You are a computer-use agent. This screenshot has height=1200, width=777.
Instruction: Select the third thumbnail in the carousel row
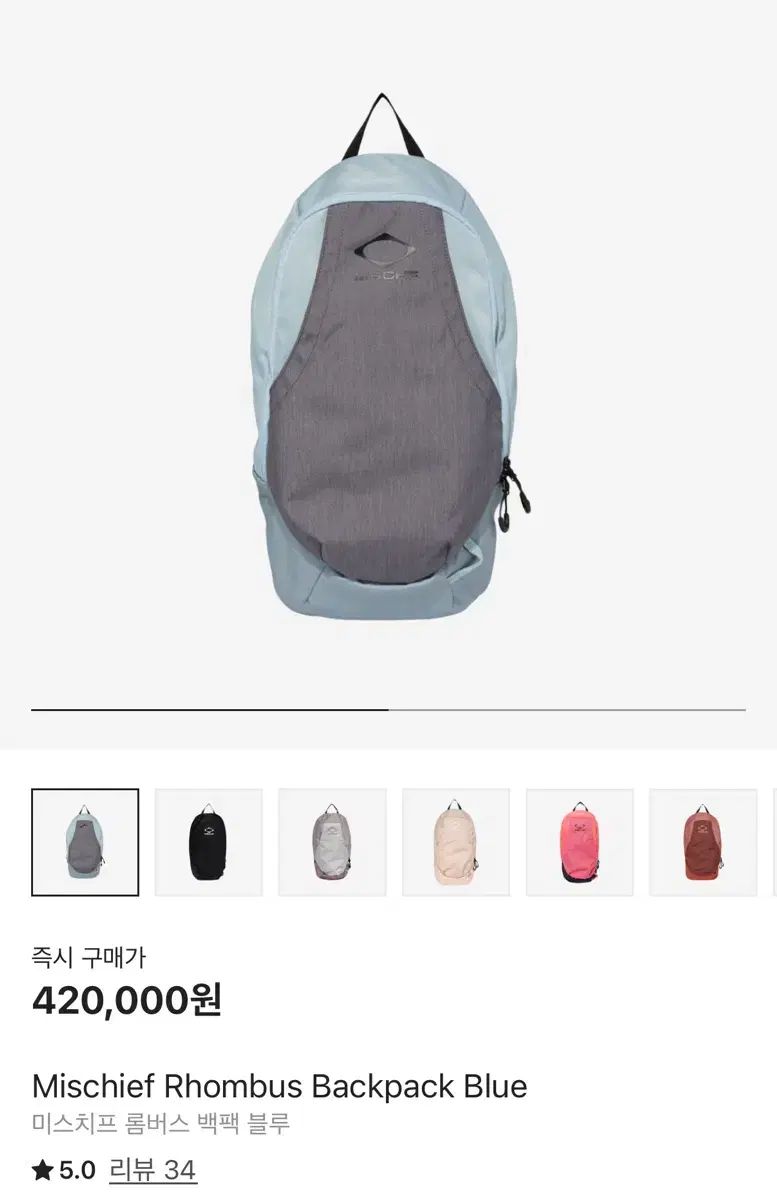332,840
